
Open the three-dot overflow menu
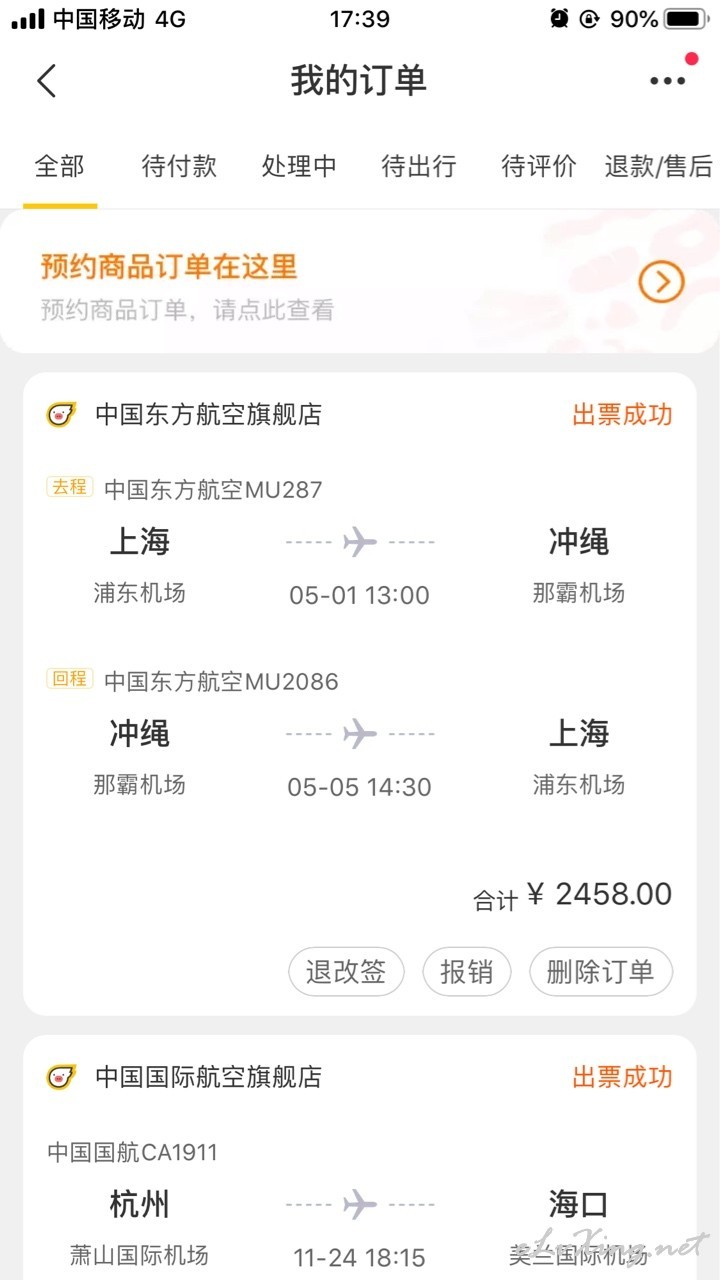(667, 81)
